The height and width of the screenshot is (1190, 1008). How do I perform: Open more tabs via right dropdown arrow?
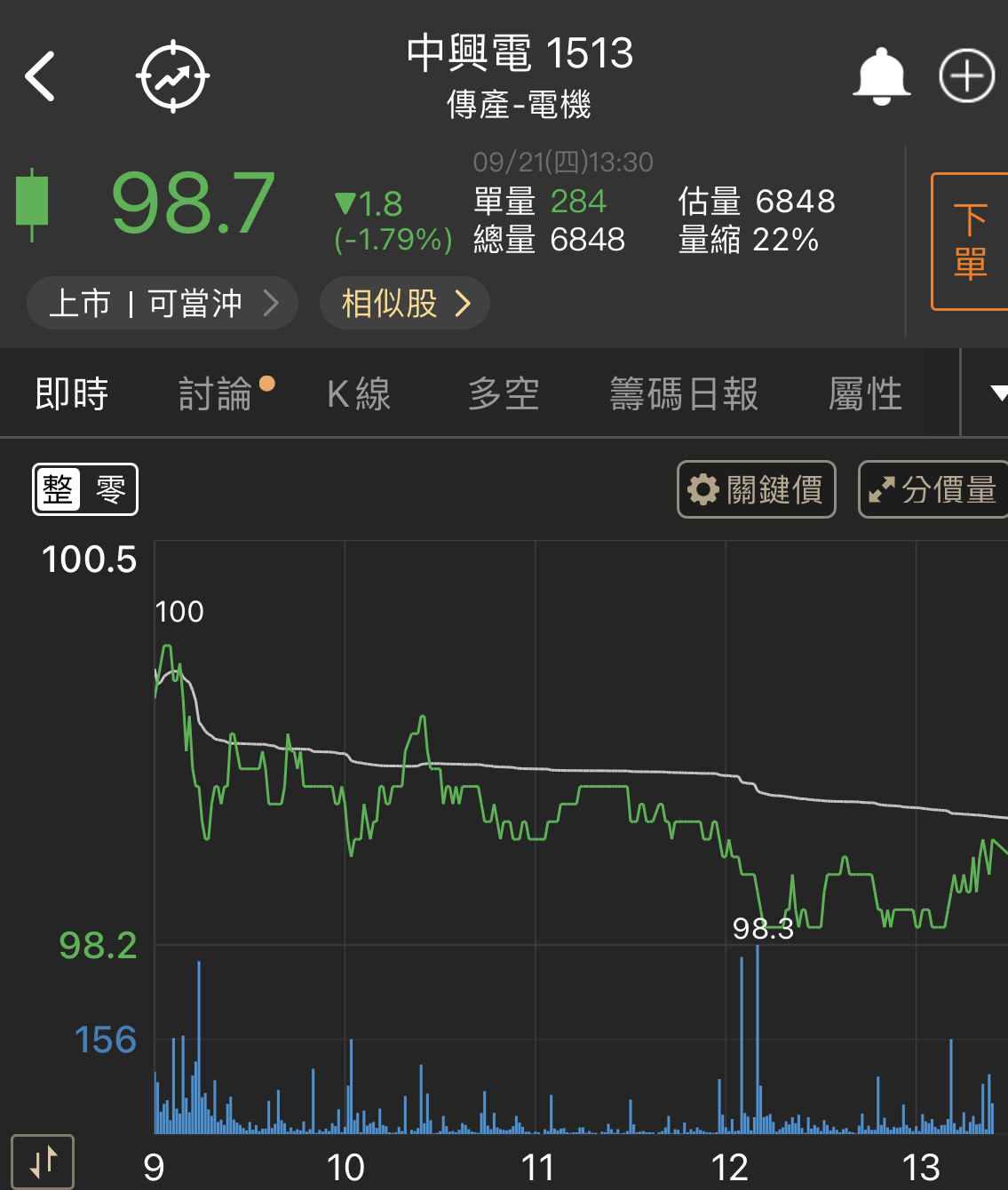998,393
